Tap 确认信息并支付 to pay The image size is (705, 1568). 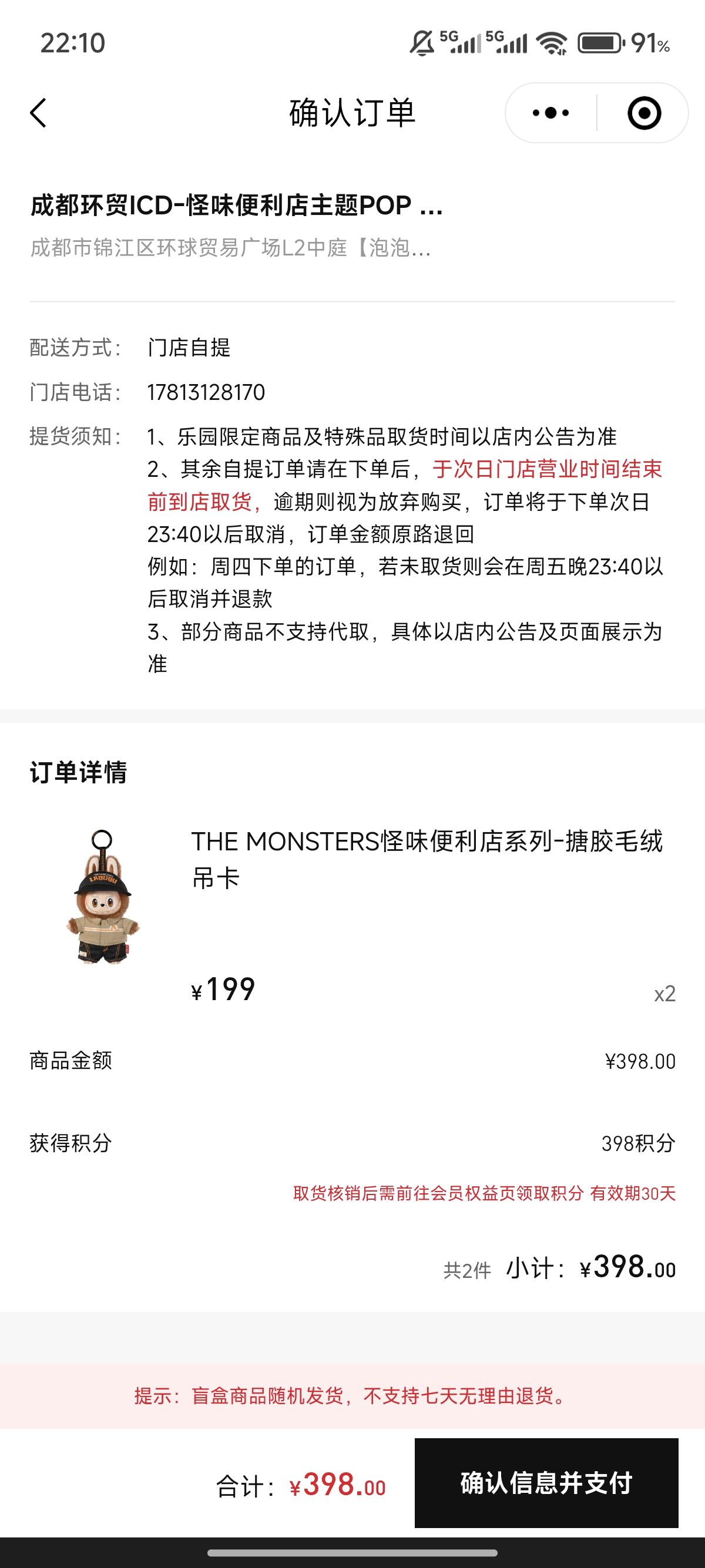(x=546, y=1482)
